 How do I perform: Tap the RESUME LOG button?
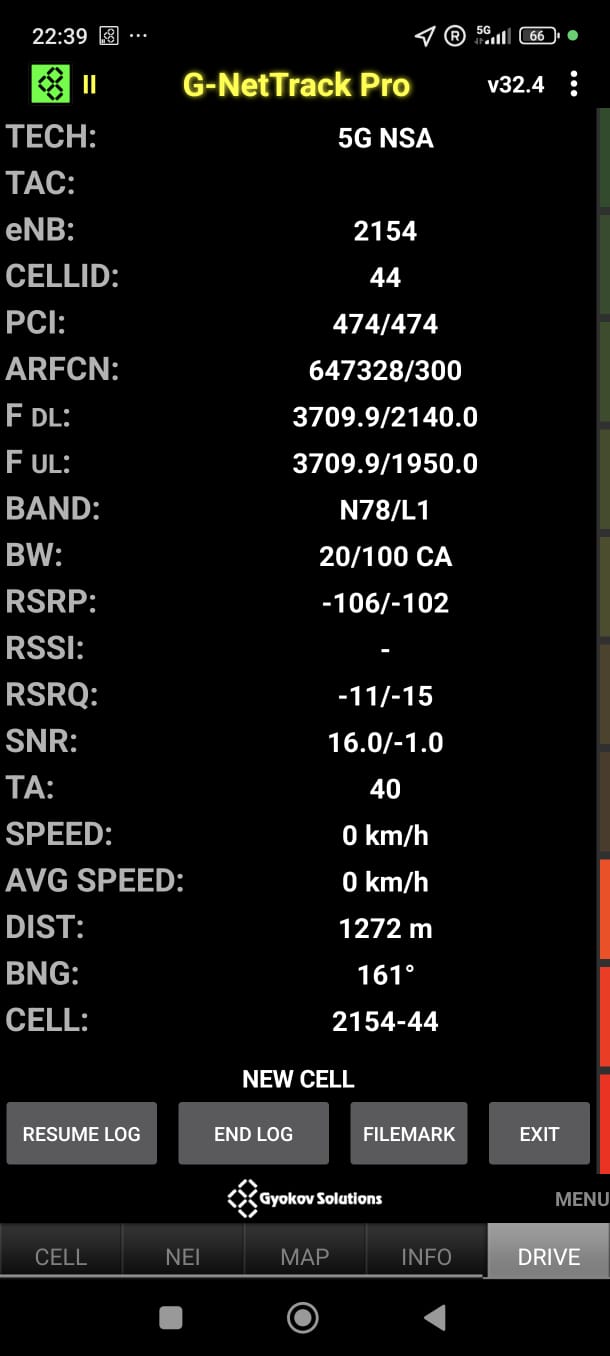82,1134
